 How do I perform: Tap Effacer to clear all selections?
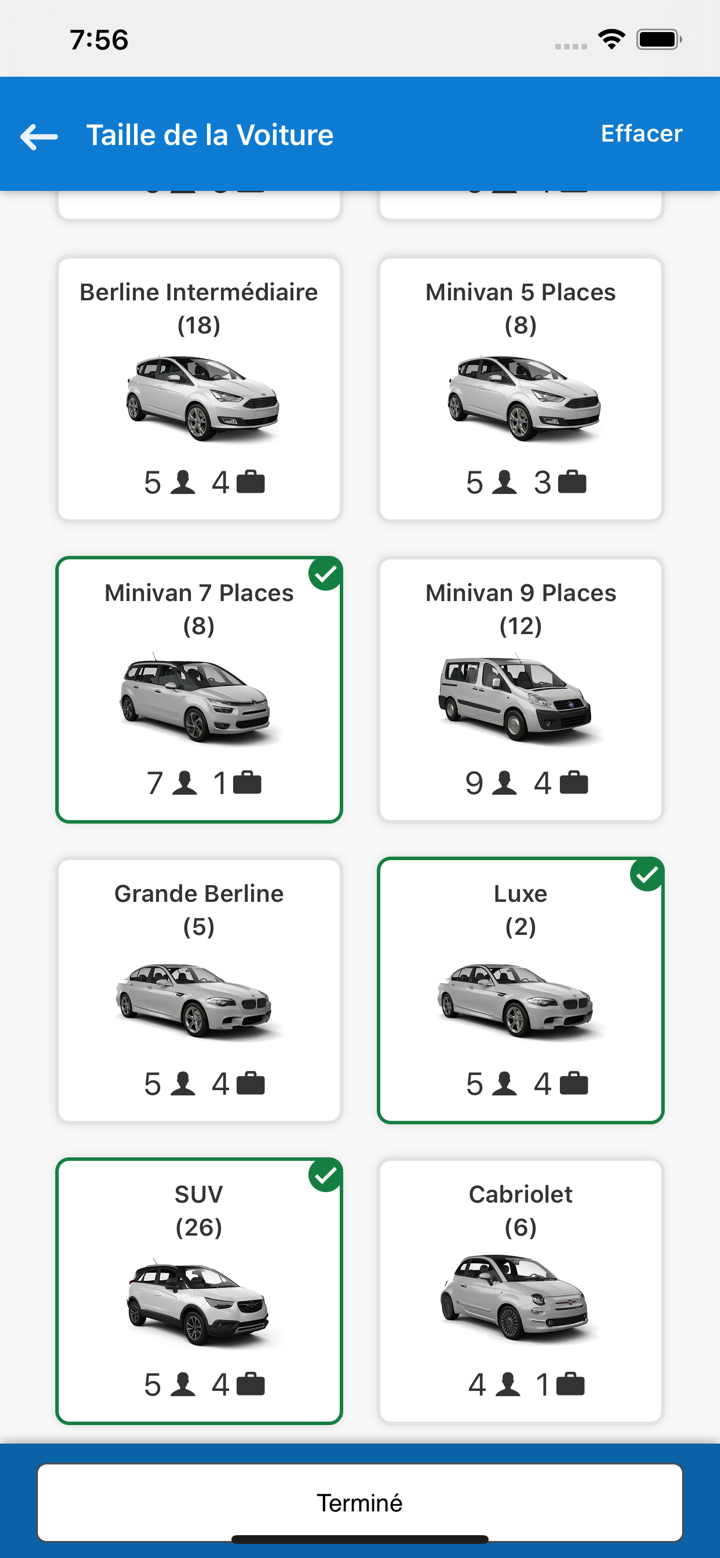[641, 133]
